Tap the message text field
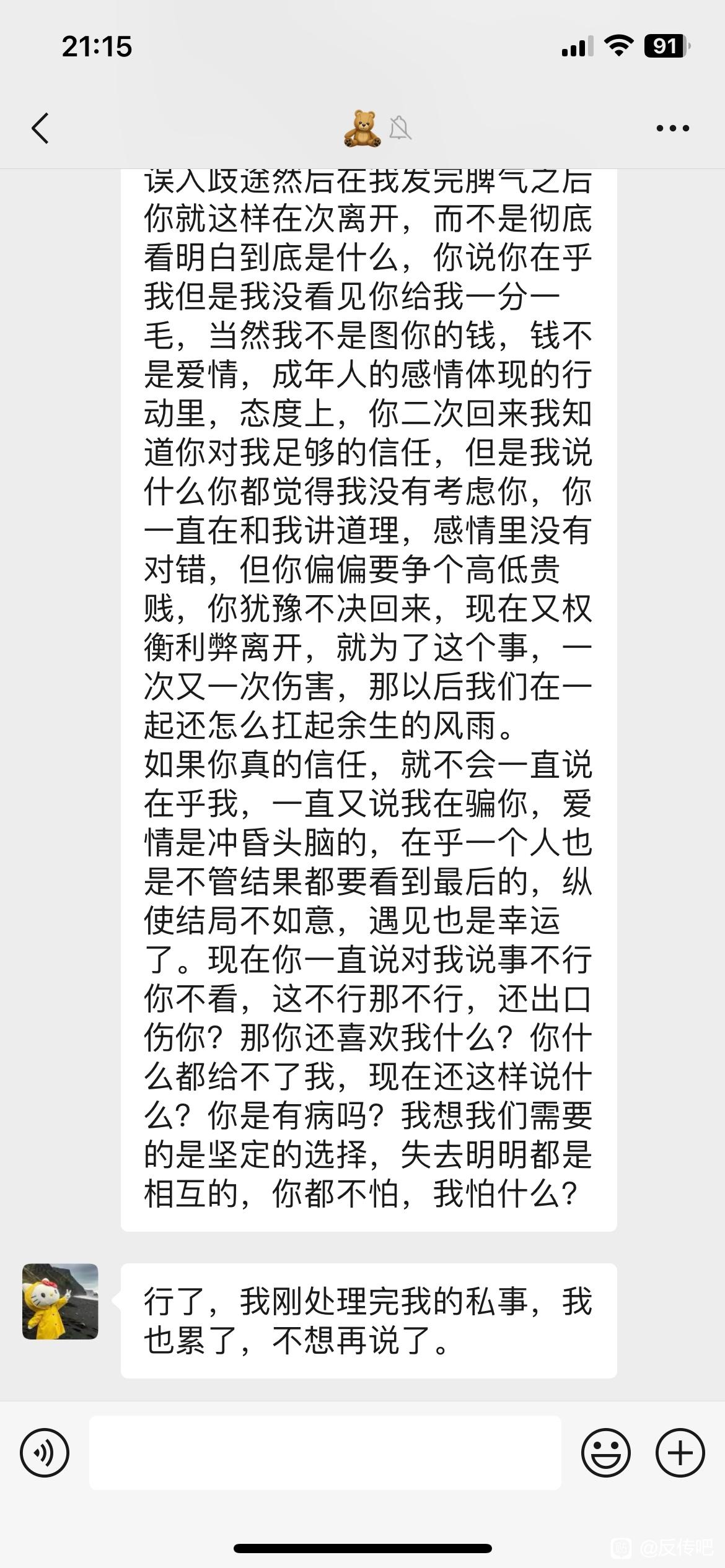This screenshot has height=1568, width=725. [x=325, y=1452]
